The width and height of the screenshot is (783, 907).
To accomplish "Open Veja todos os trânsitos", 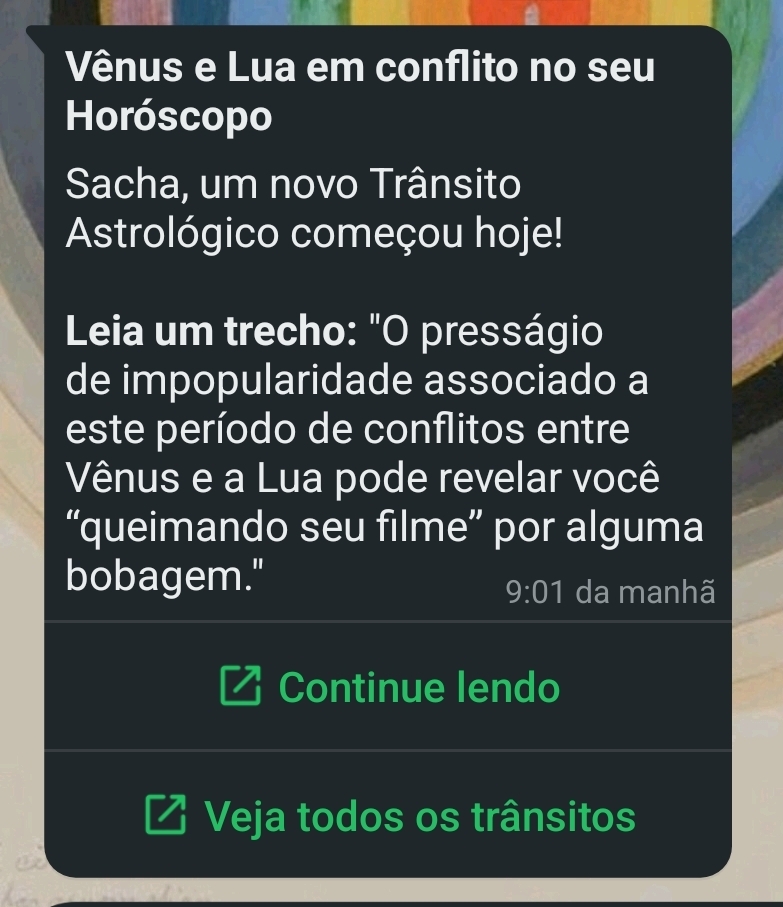I will click(390, 816).
